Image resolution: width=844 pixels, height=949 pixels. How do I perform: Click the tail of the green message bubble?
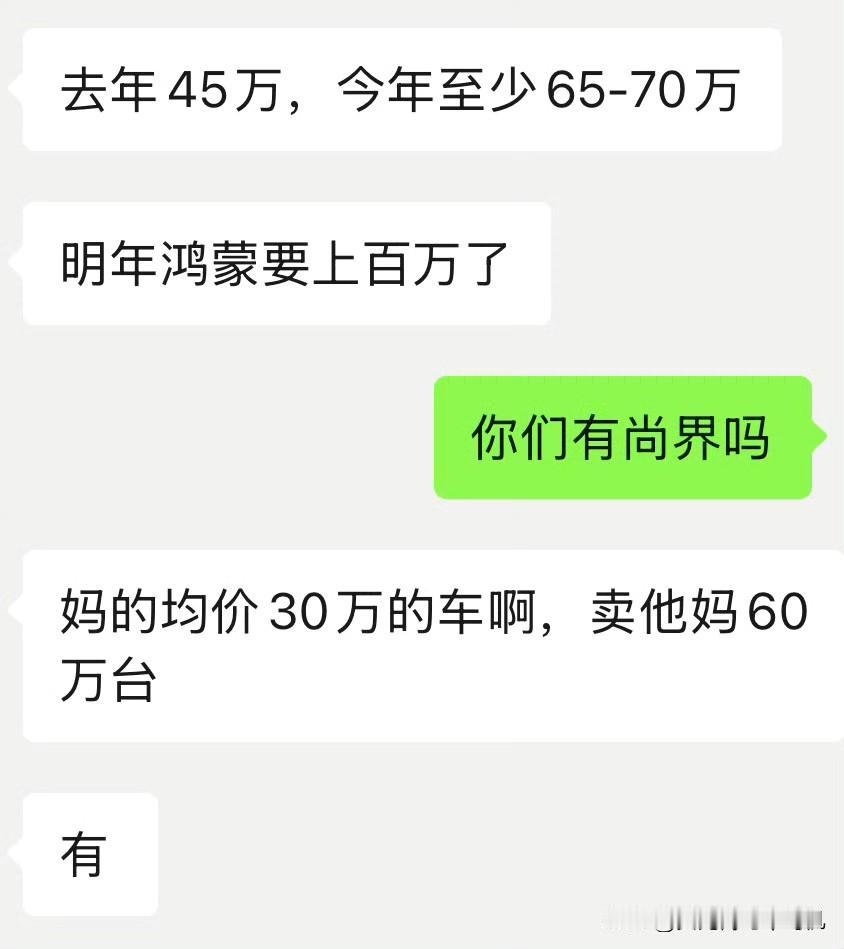[x=820, y=437]
